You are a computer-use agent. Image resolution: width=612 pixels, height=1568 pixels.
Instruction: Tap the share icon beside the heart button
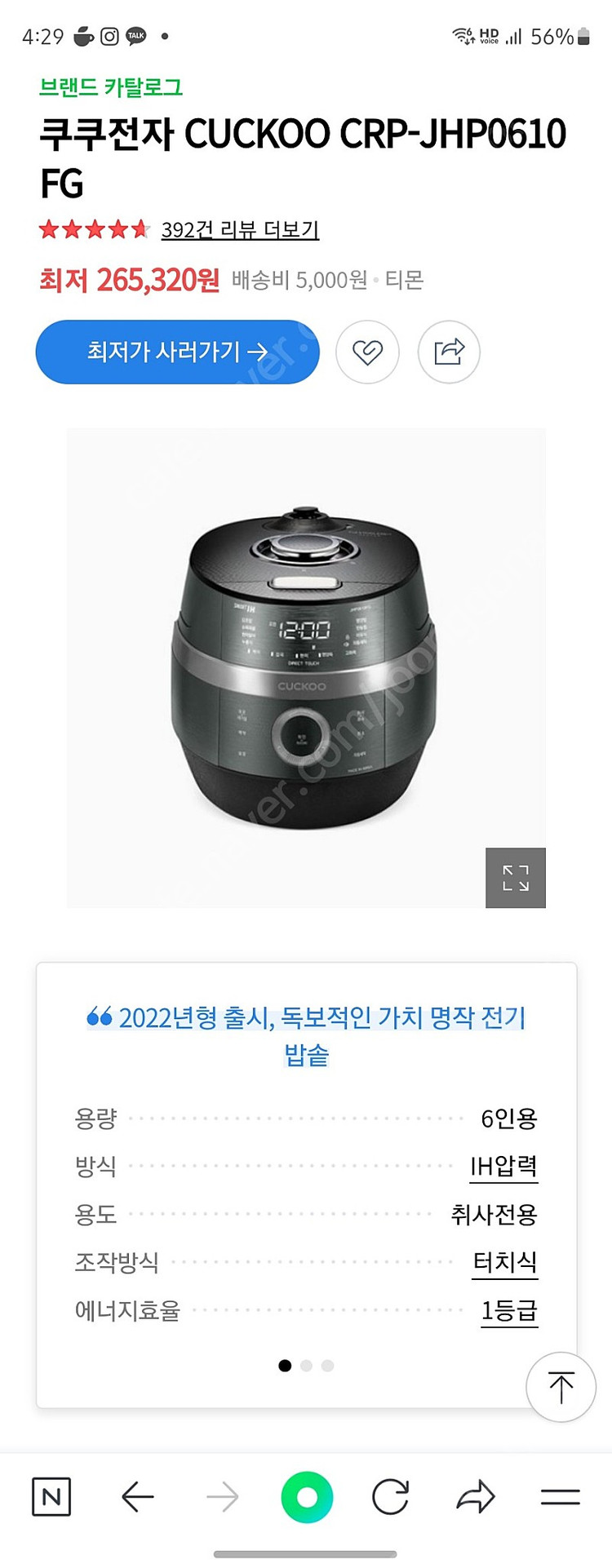coord(448,351)
